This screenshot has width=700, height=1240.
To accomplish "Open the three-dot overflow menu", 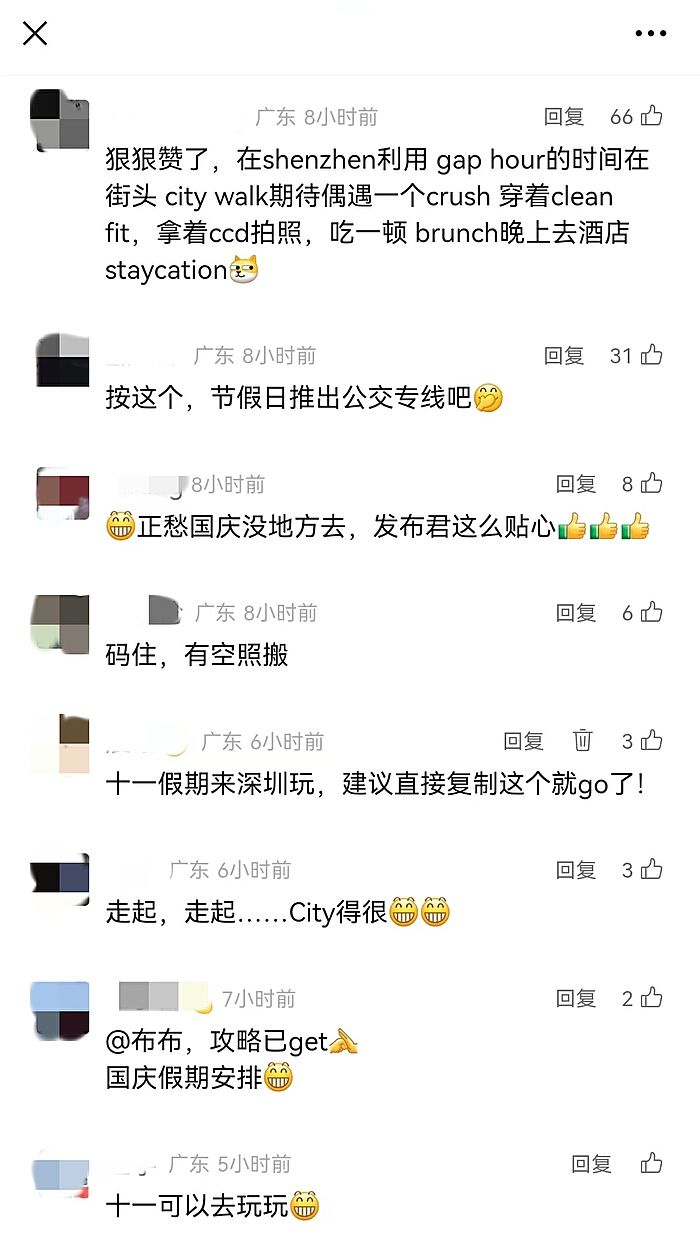I will coord(650,34).
